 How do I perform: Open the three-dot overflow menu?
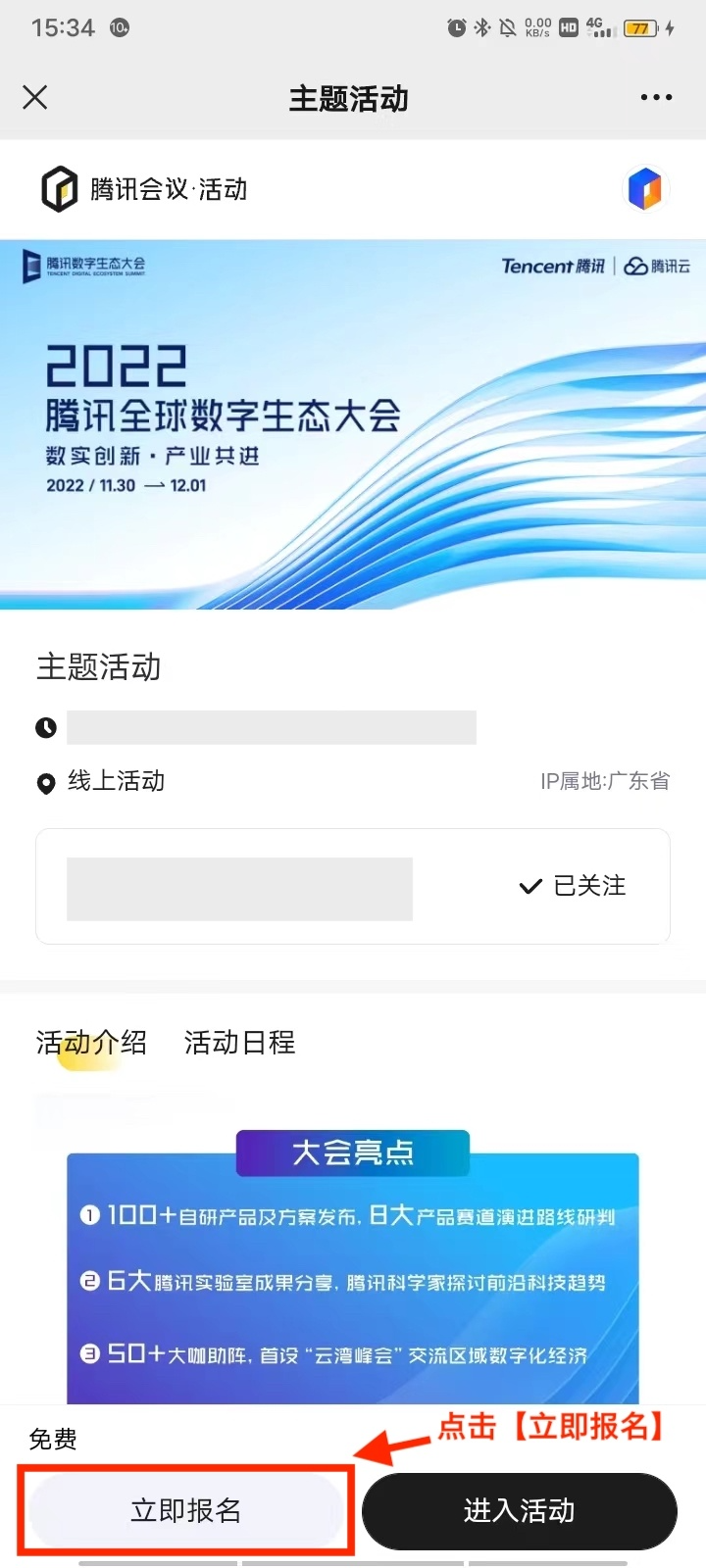click(x=656, y=97)
